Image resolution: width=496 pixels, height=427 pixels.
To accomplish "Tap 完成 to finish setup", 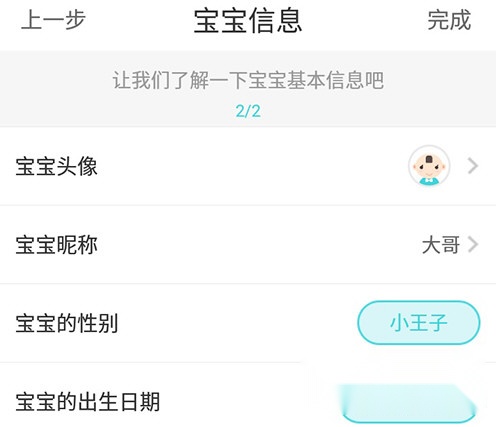I will point(449,20).
